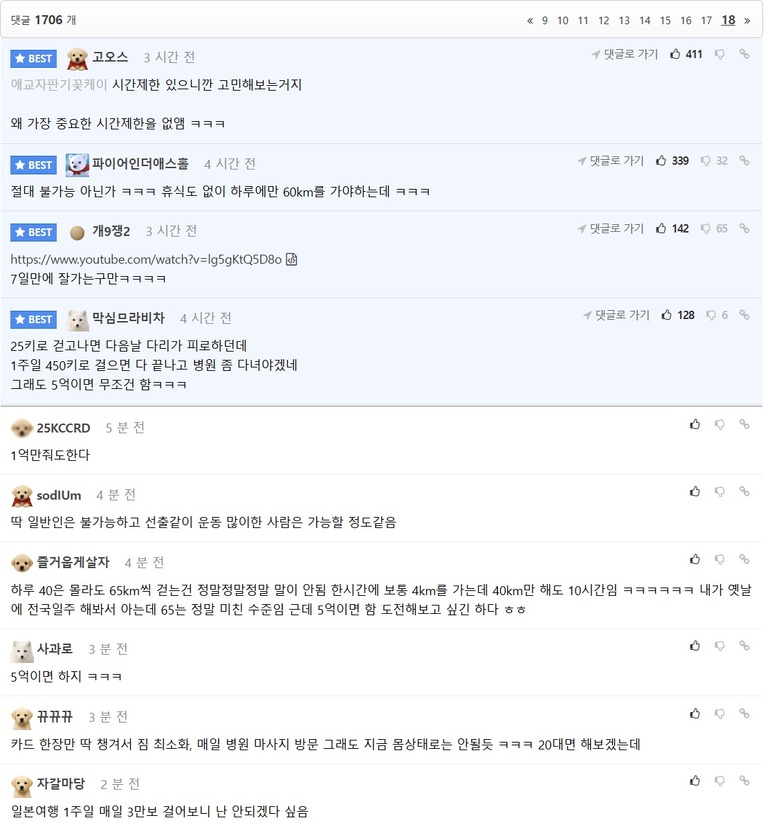Copy link of 막심므라비차's comment

[x=744, y=316]
